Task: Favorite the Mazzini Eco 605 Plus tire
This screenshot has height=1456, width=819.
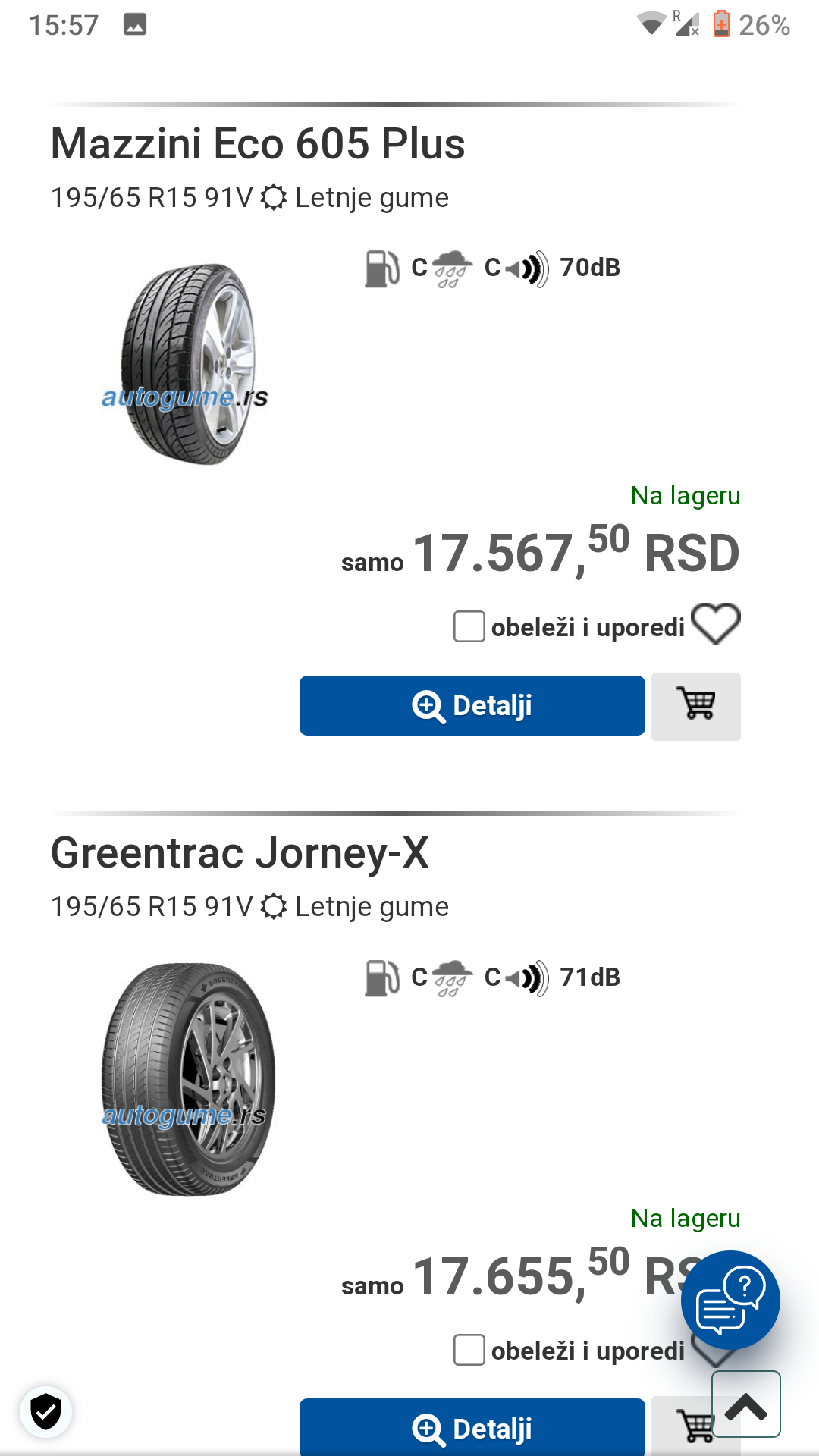Action: coord(716,624)
